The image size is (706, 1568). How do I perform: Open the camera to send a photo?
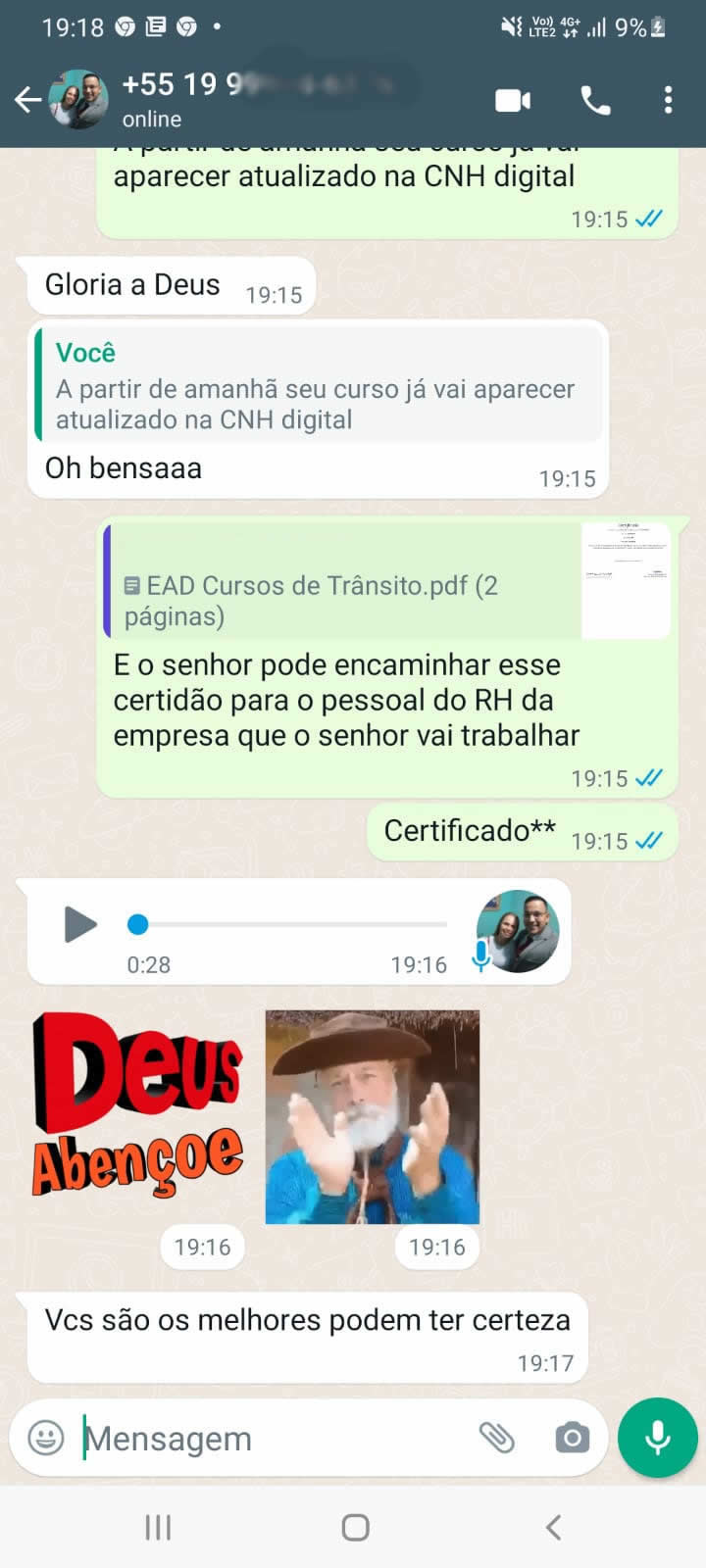(572, 1438)
